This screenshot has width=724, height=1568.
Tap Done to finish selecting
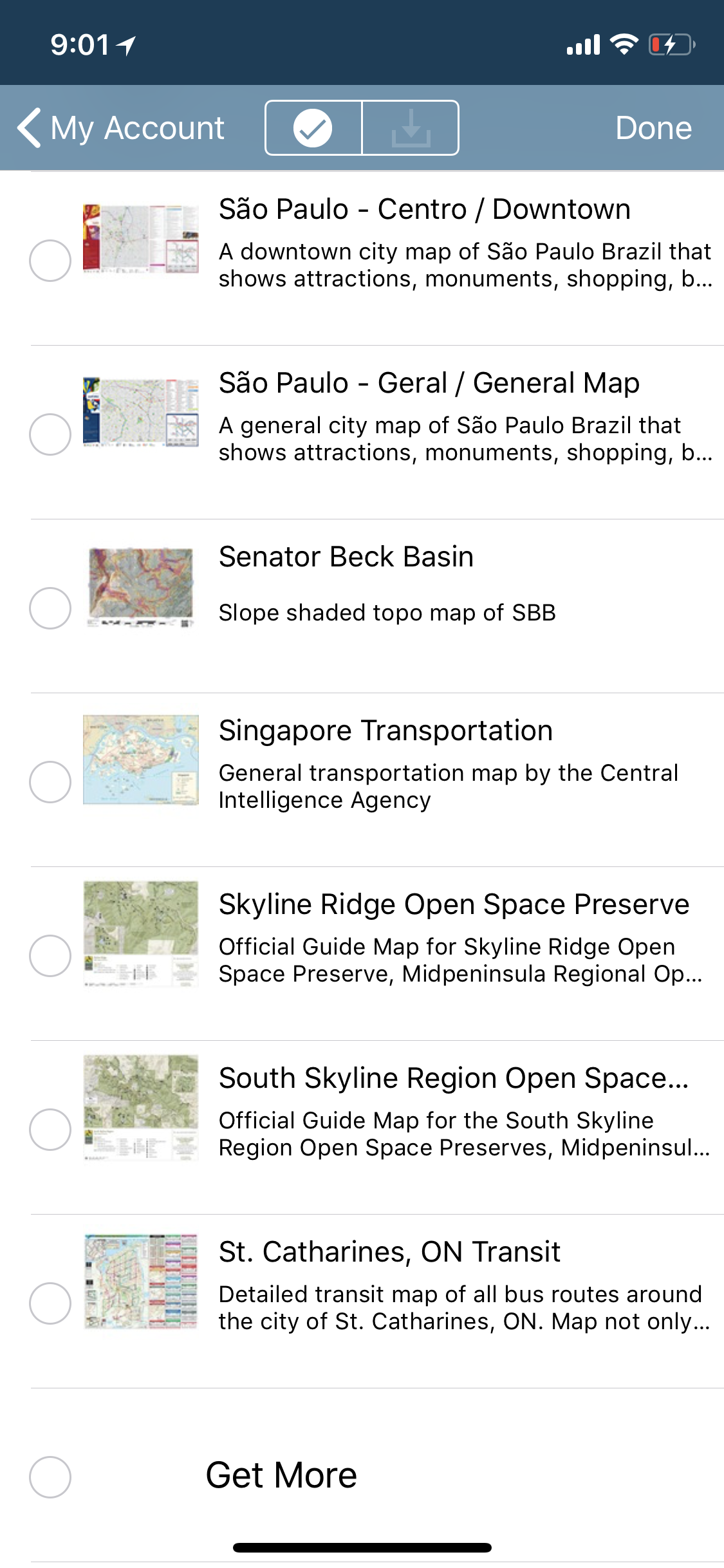[x=653, y=127]
